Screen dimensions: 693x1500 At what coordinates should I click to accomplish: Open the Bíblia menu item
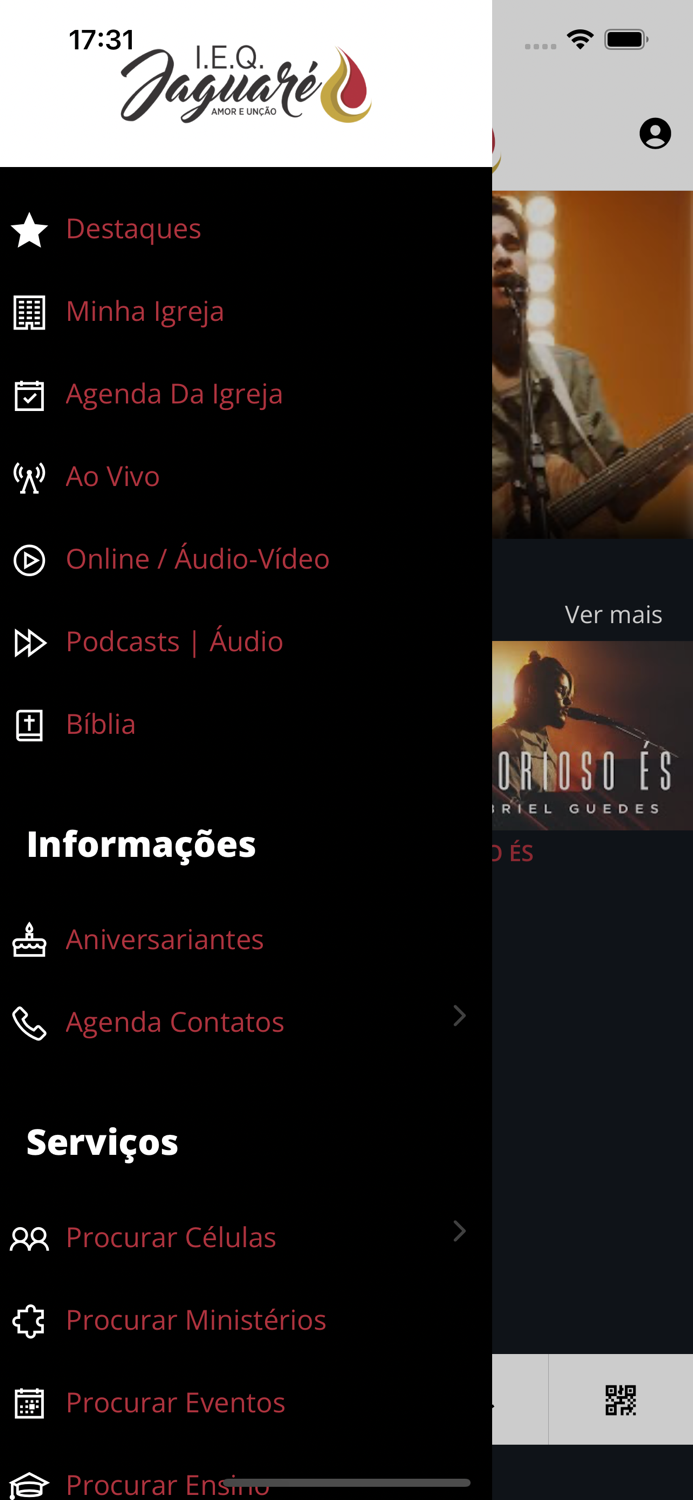100,724
